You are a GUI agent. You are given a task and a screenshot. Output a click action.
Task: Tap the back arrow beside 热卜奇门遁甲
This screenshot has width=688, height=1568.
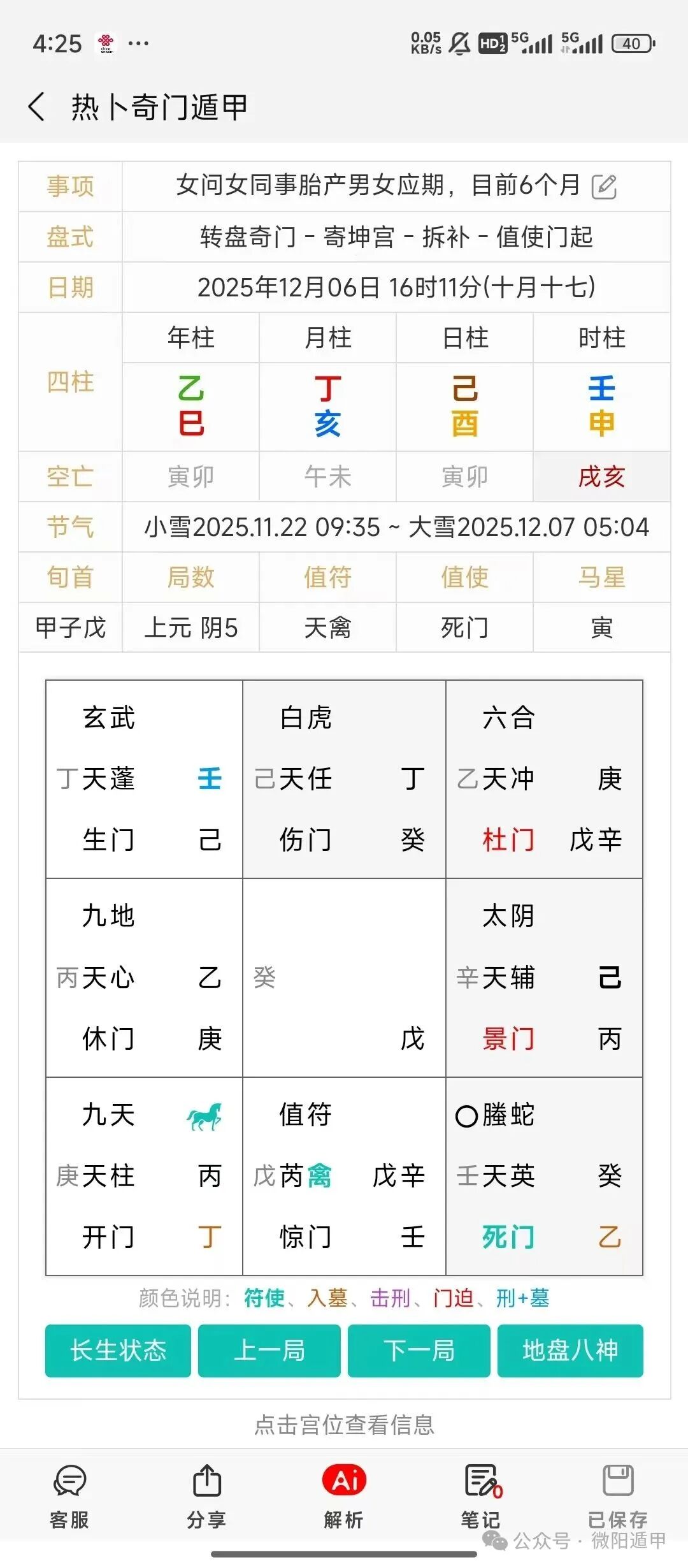(x=36, y=106)
